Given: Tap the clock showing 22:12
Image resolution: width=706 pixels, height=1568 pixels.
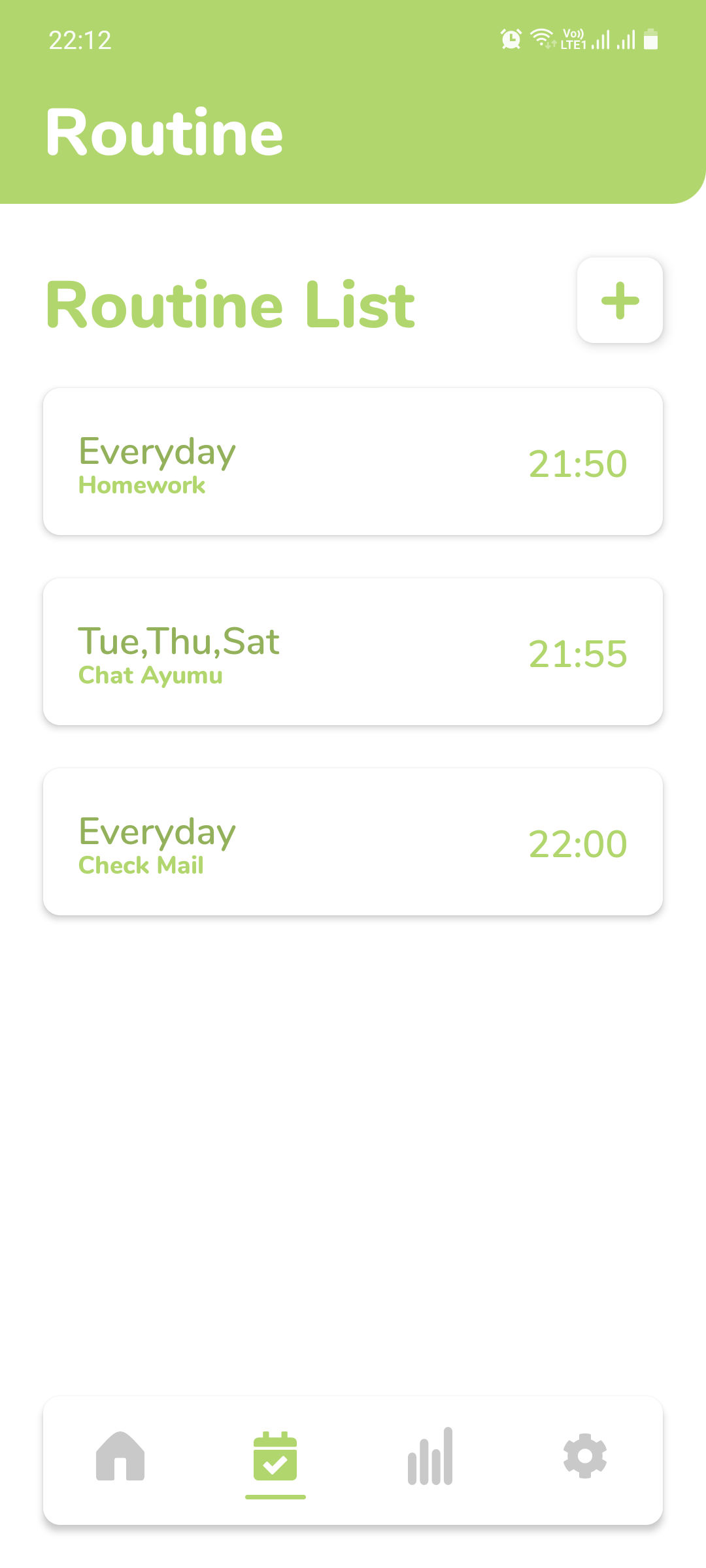Looking at the screenshot, I should click(80, 41).
